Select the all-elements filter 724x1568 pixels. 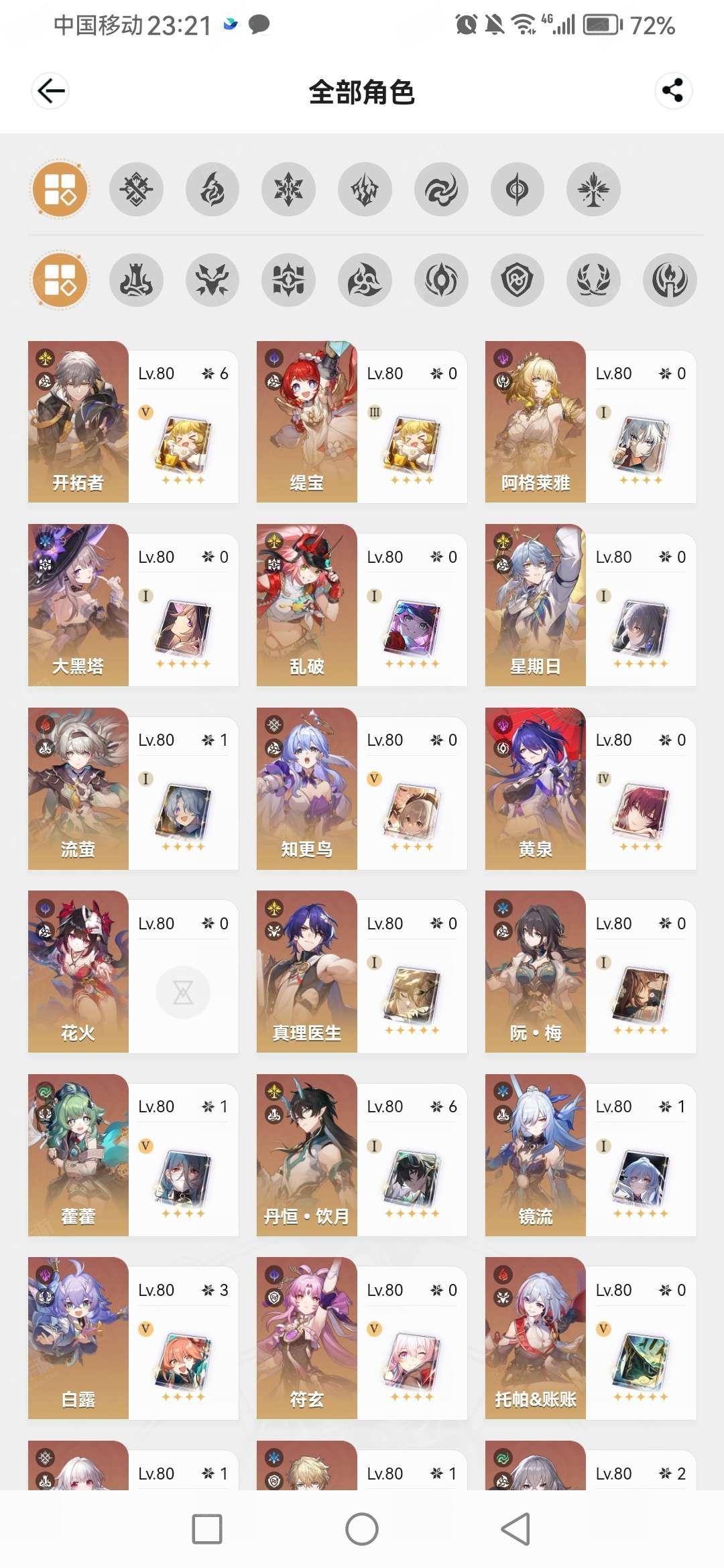coord(60,189)
